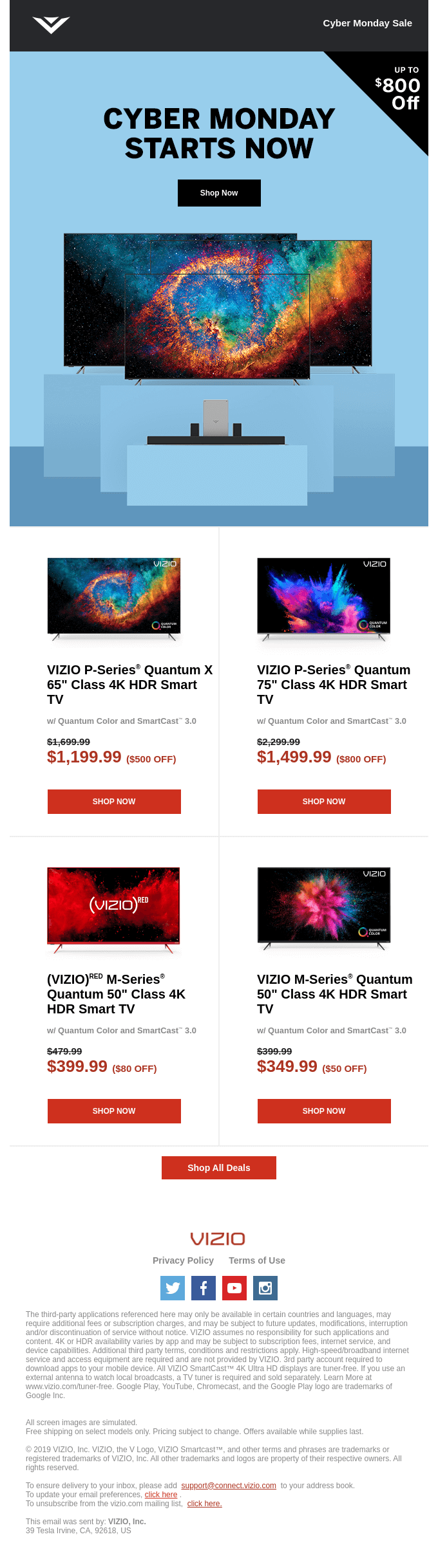The height and width of the screenshot is (1568, 438).
Task: Click here to unsubscribe from mailing list
Action: (204, 1503)
